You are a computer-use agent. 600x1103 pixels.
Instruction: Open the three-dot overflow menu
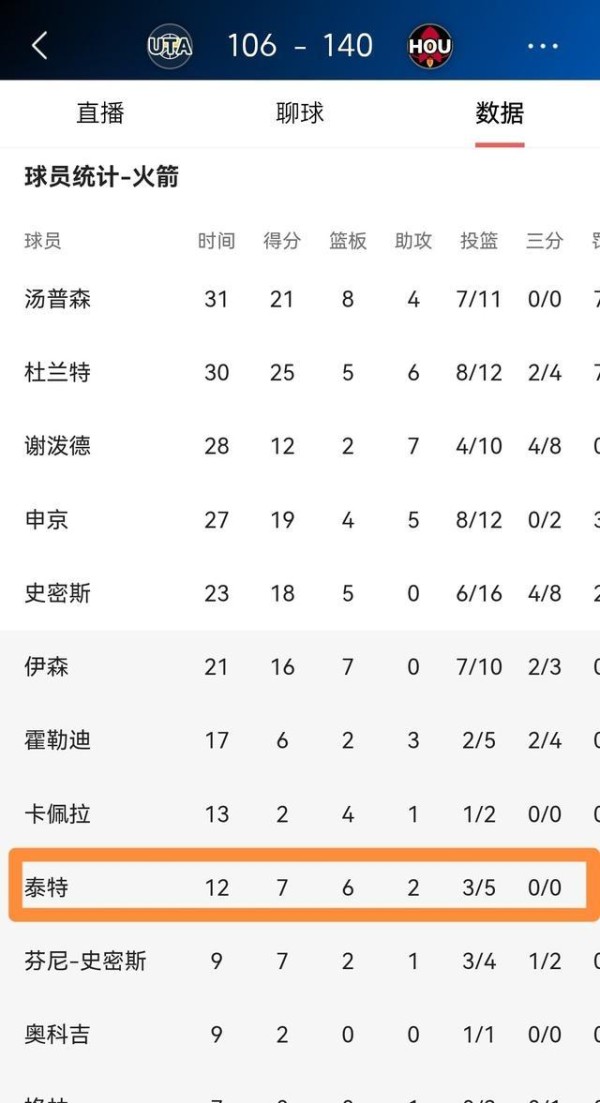click(542, 46)
